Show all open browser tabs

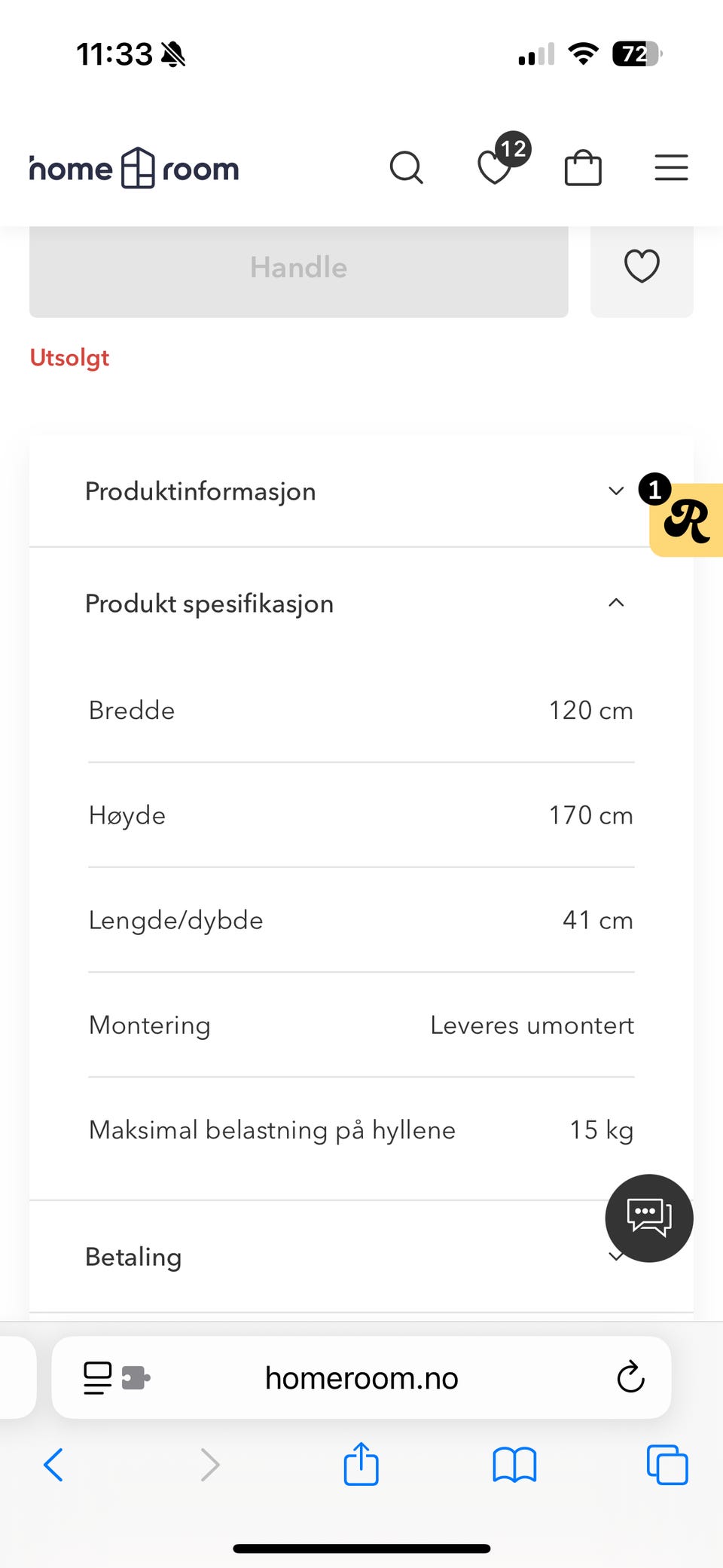[667, 1466]
